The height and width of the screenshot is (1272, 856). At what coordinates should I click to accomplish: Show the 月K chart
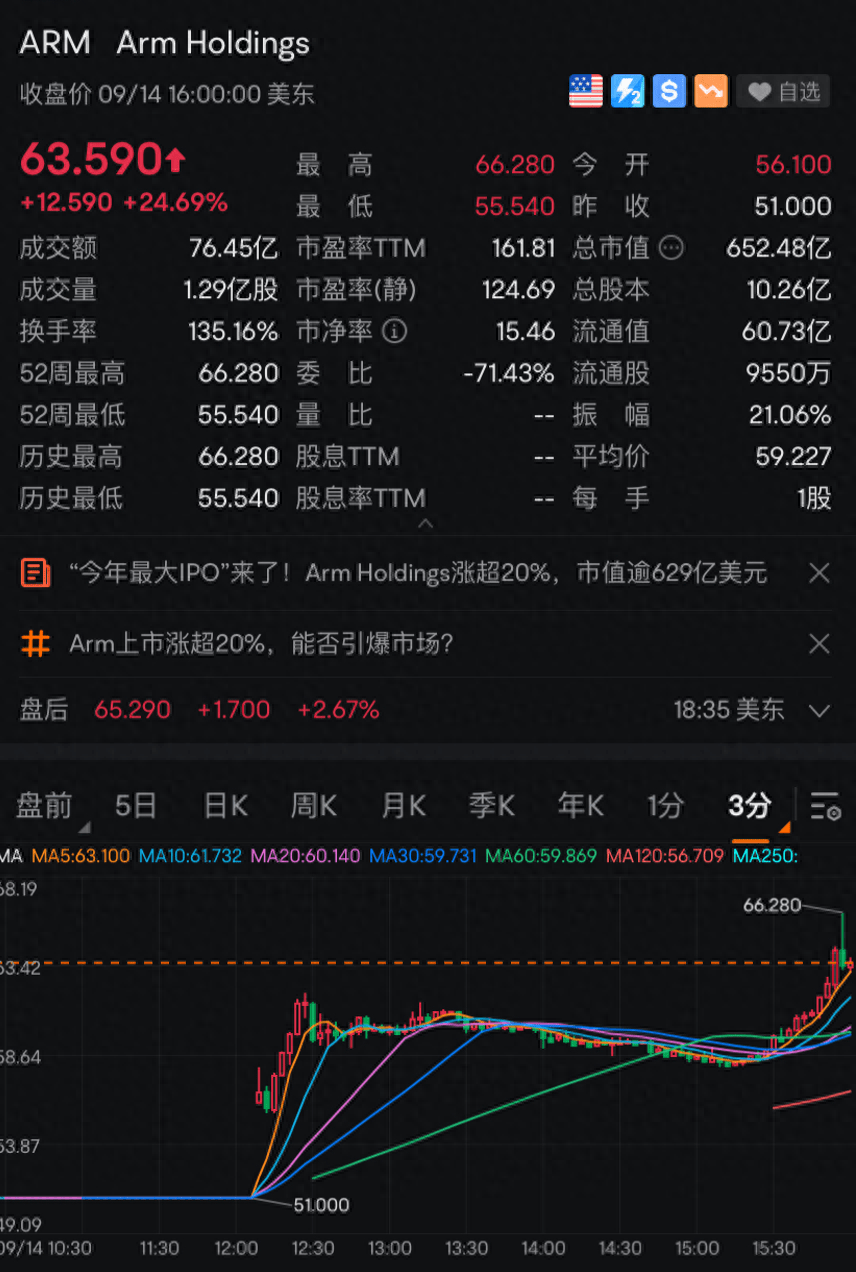click(403, 806)
